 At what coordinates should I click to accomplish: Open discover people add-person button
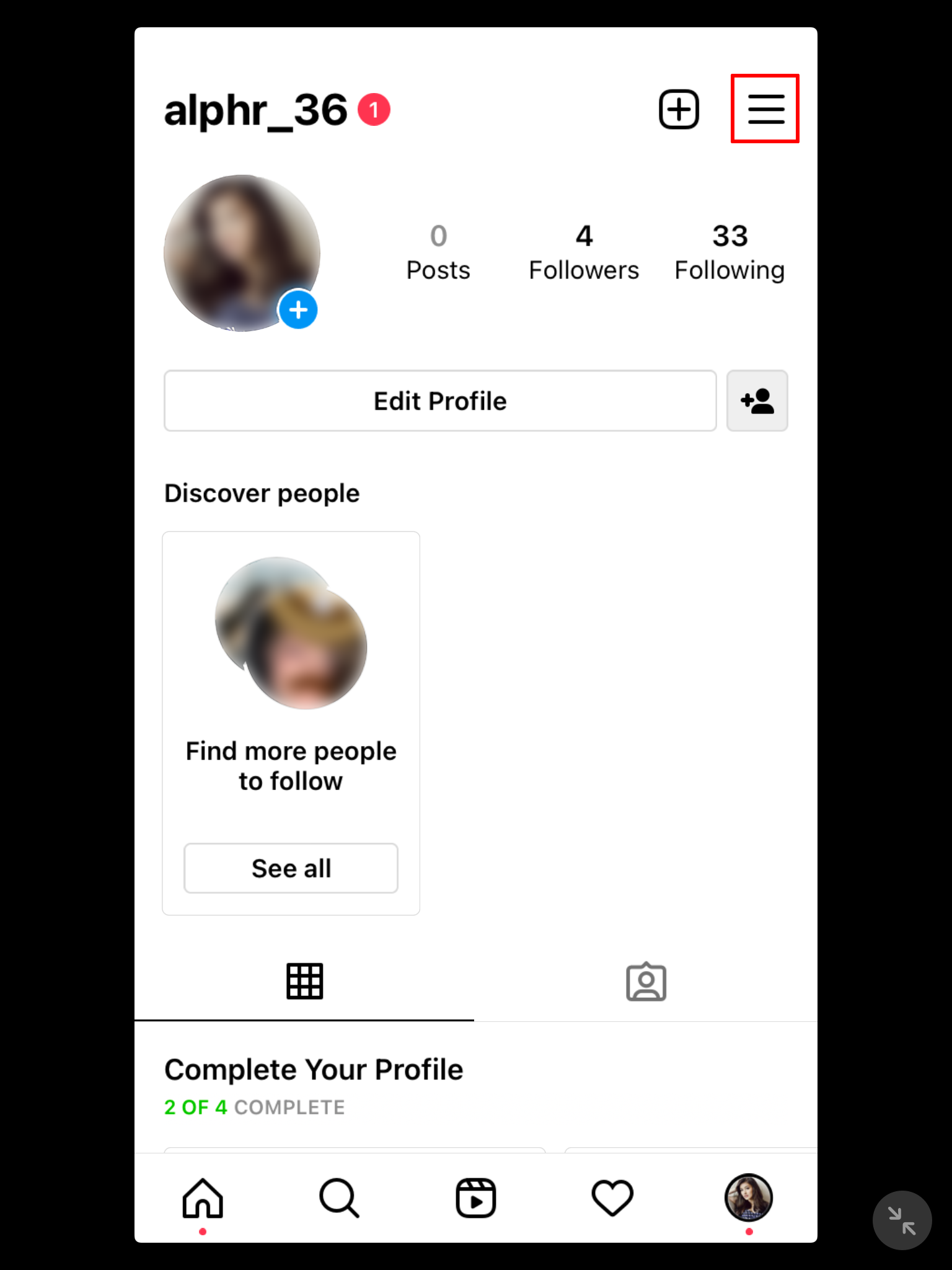pos(757,401)
